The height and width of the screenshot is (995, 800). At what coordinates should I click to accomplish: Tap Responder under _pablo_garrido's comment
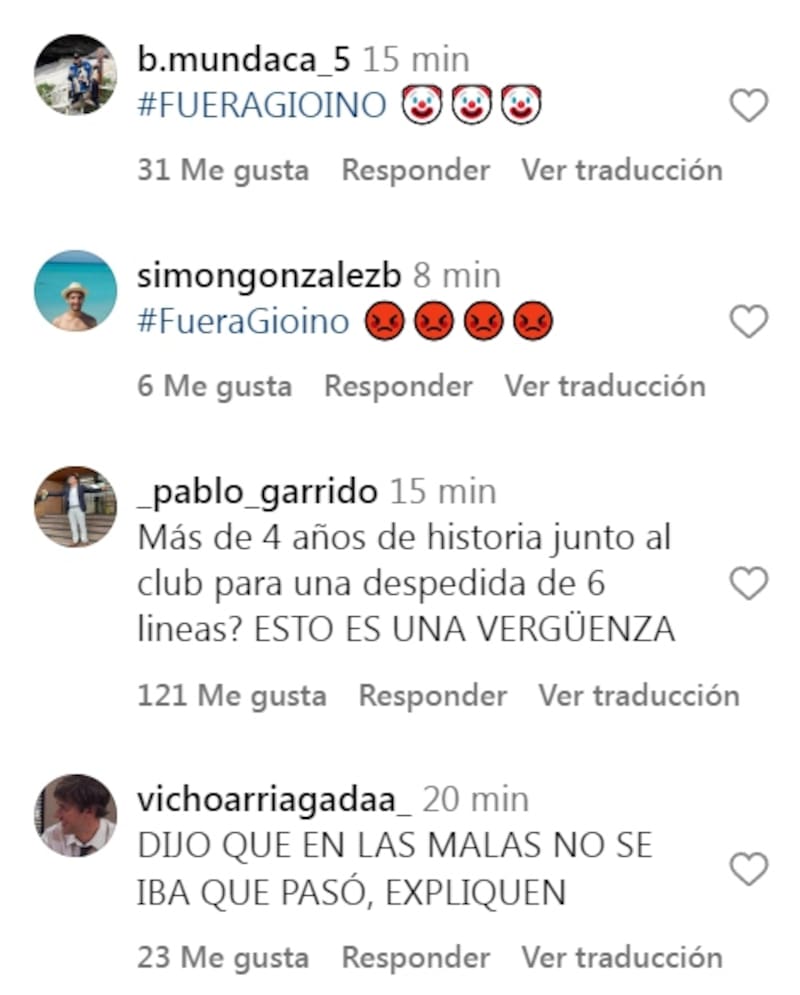[x=432, y=695]
